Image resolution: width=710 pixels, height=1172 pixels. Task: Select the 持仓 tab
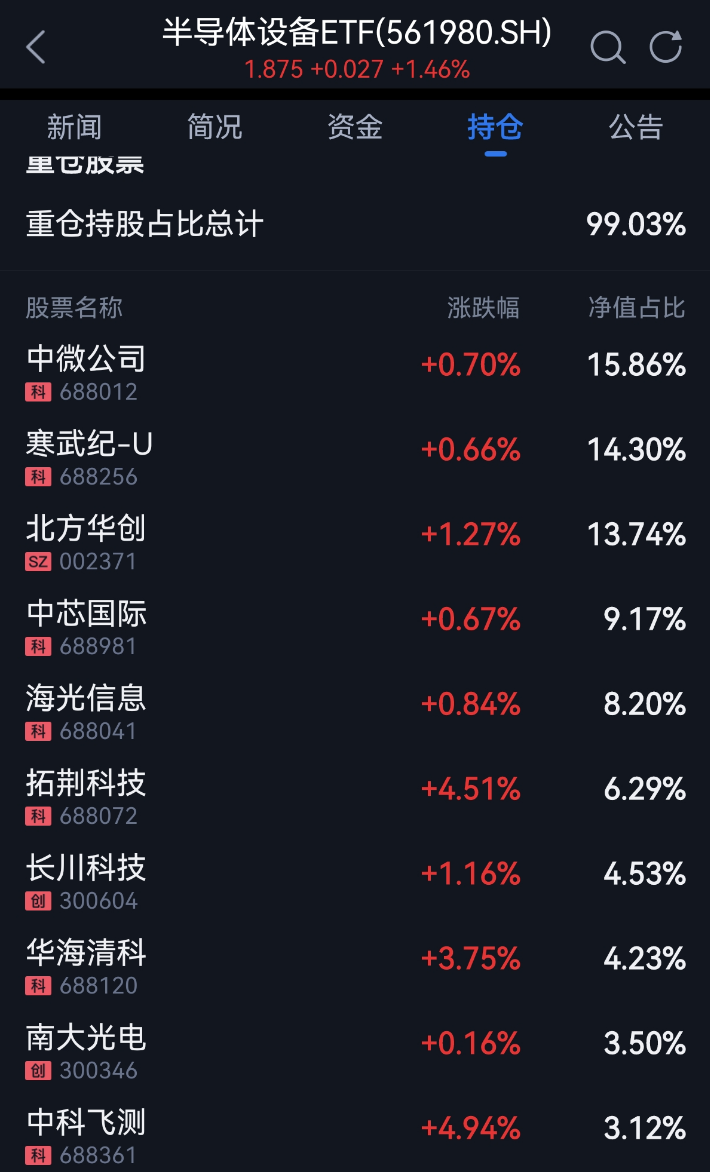[x=495, y=127]
